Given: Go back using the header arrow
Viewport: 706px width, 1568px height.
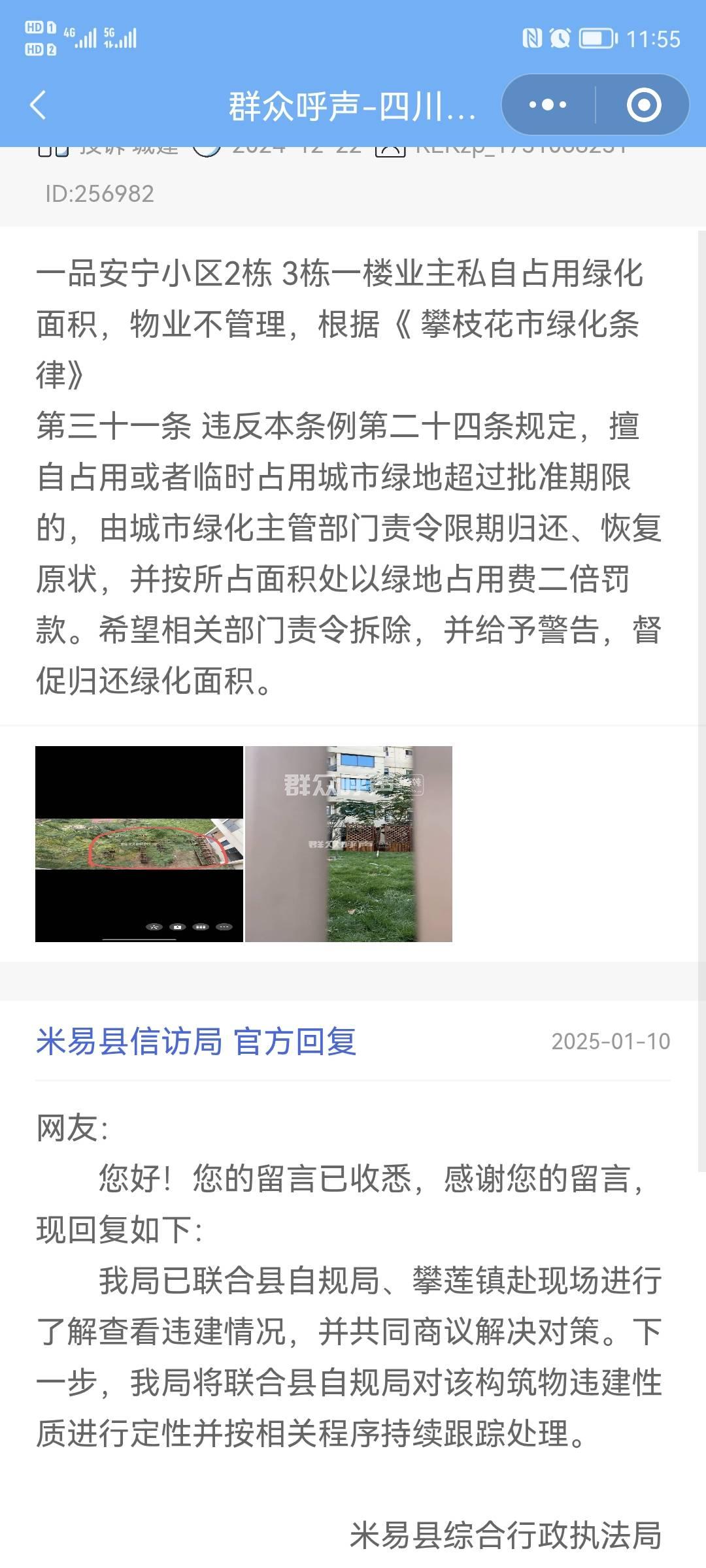Looking at the screenshot, I should pos(38,105).
